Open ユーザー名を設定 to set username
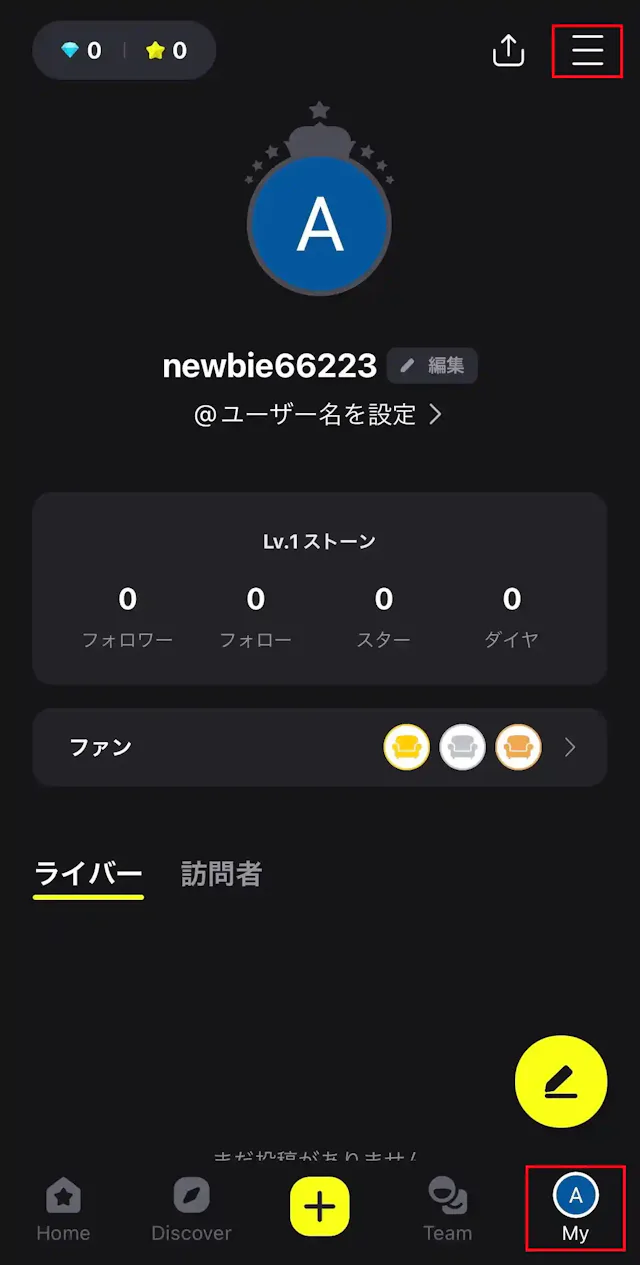 coord(318,415)
